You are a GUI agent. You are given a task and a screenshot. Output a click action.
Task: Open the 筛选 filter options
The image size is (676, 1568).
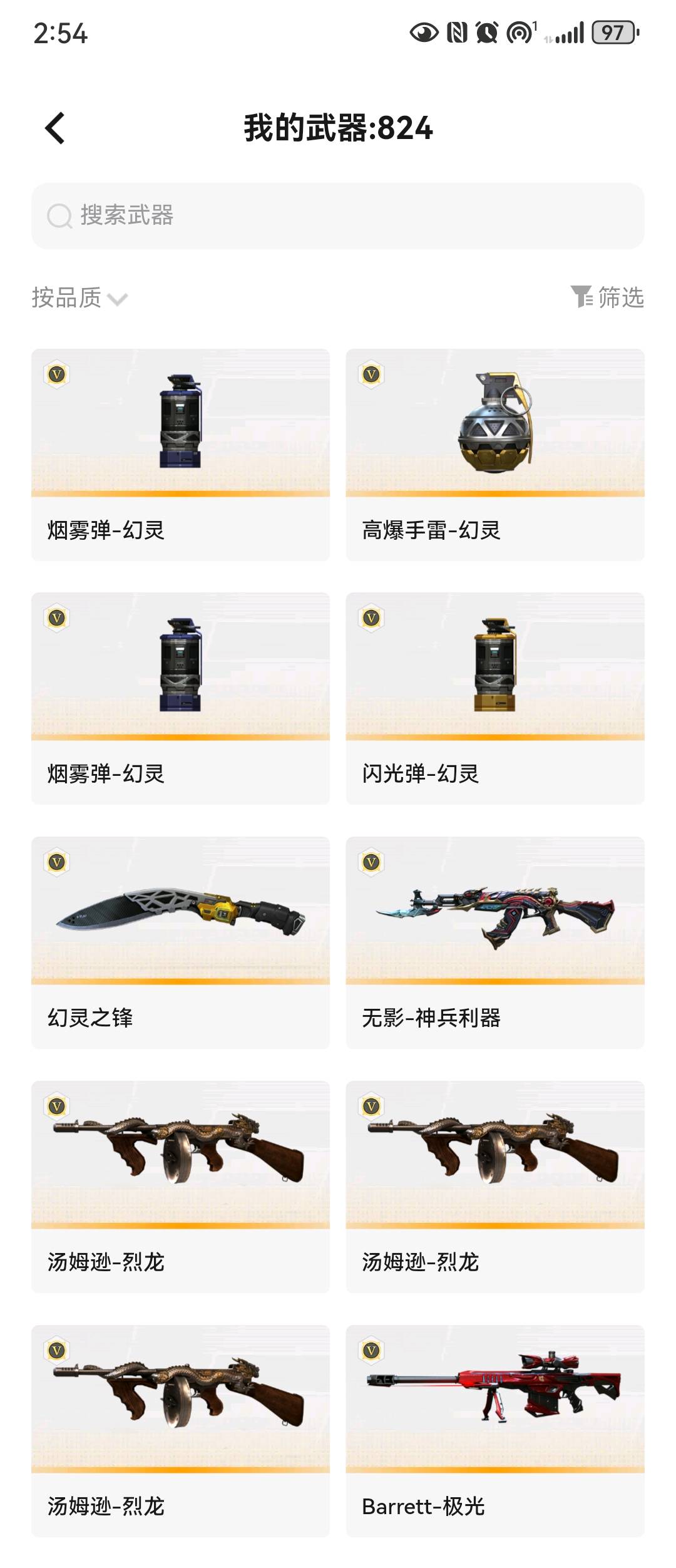pyautogui.click(x=607, y=297)
